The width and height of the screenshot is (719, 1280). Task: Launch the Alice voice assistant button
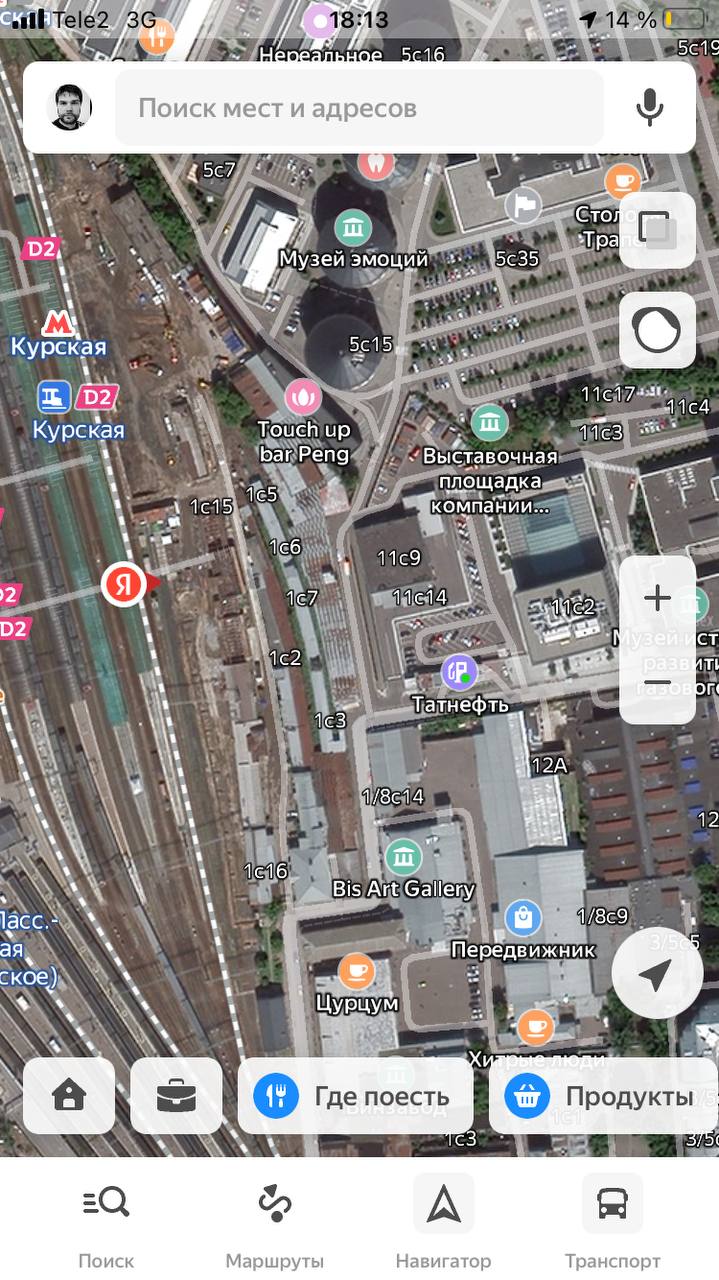tap(657, 330)
